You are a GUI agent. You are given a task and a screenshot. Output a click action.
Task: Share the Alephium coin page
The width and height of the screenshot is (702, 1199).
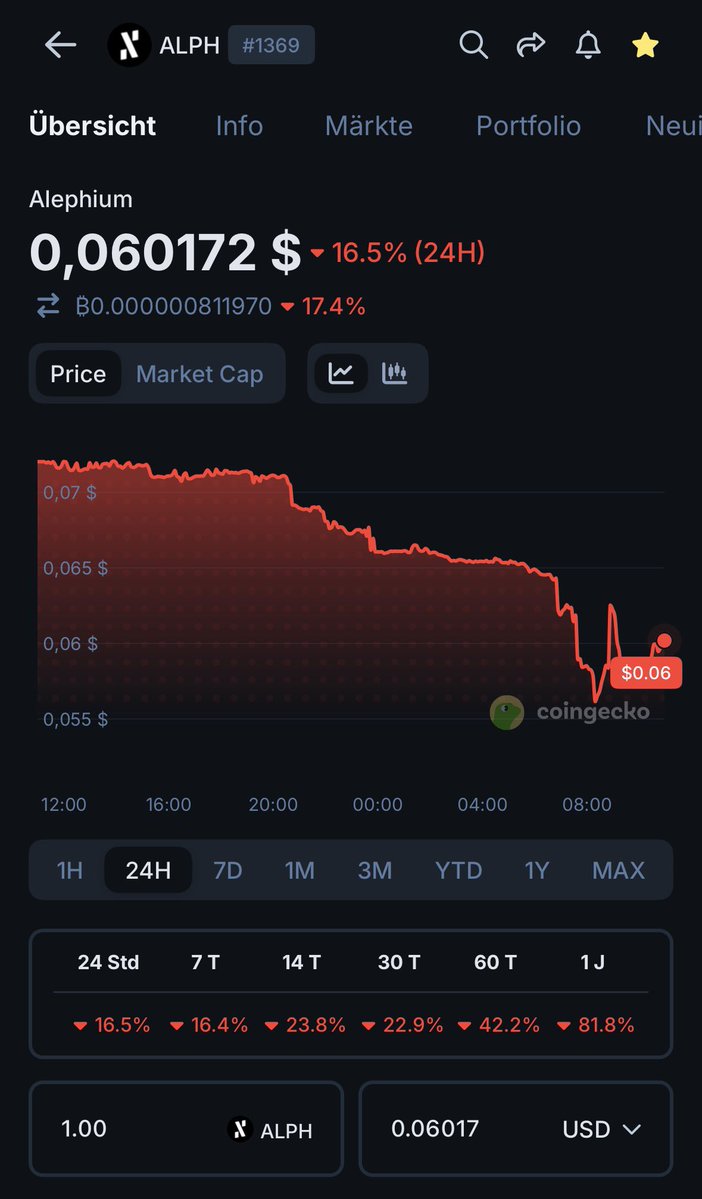531,45
